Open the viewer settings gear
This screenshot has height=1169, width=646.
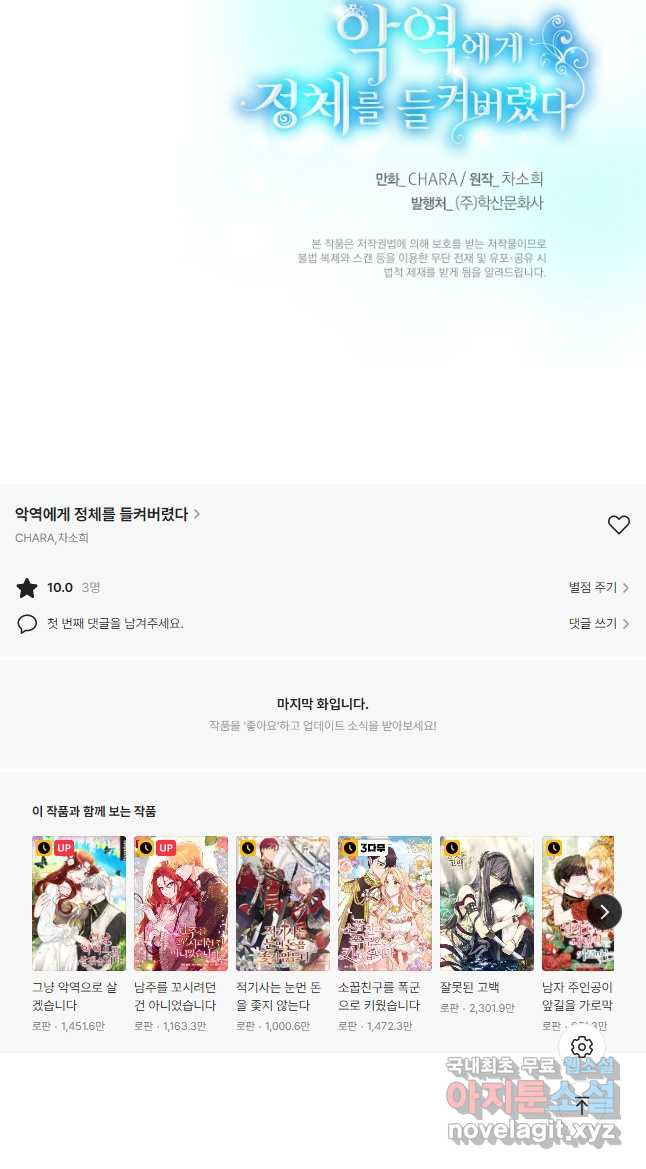point(582,1047)
